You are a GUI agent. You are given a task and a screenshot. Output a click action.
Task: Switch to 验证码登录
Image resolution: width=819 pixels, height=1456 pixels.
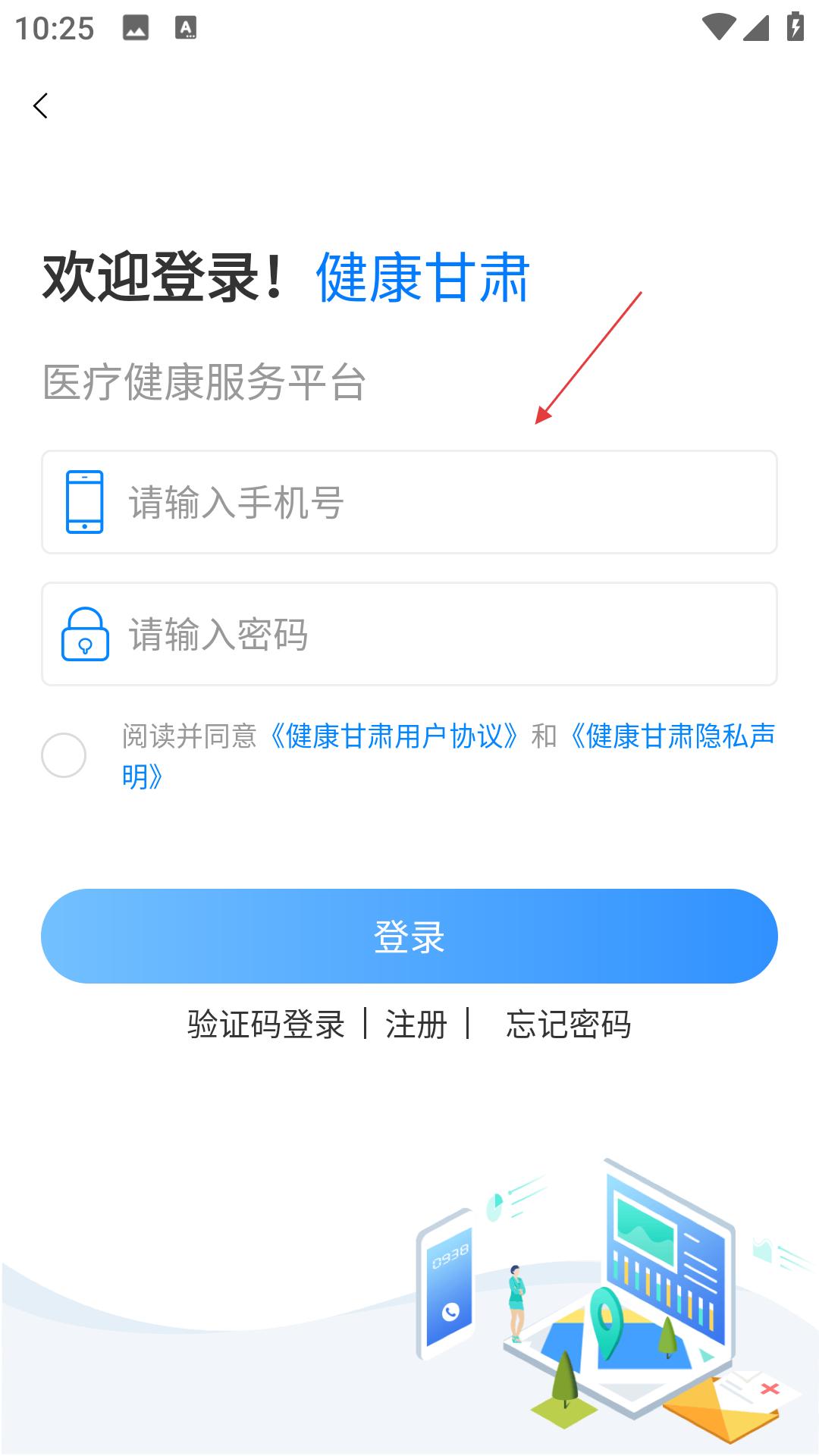(x=266, y=1025)
